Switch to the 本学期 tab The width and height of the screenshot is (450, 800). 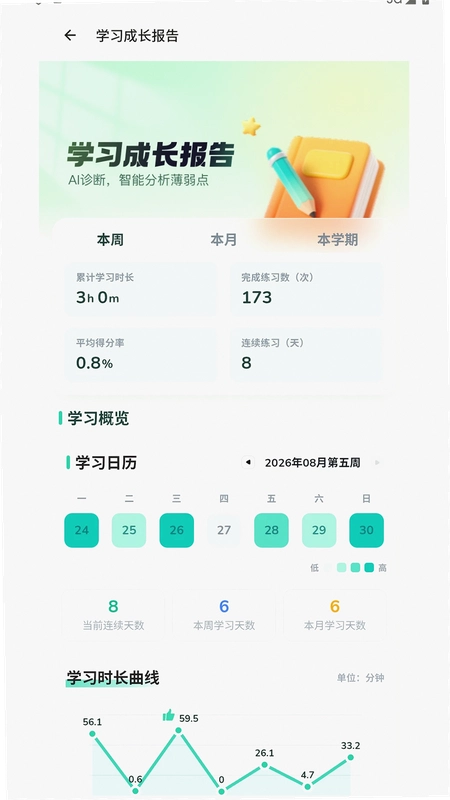point(337,239)
